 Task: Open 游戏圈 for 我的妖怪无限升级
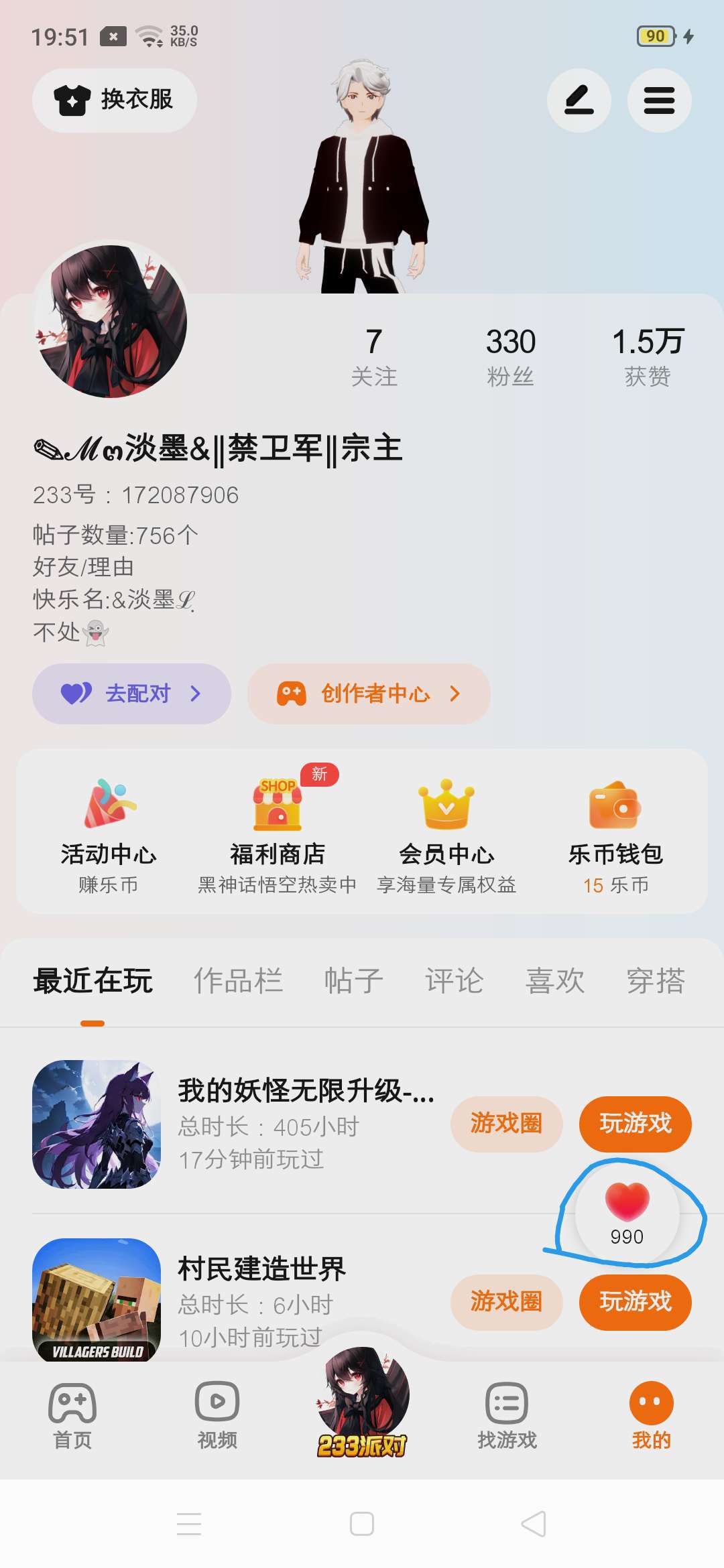point(506,1124)
